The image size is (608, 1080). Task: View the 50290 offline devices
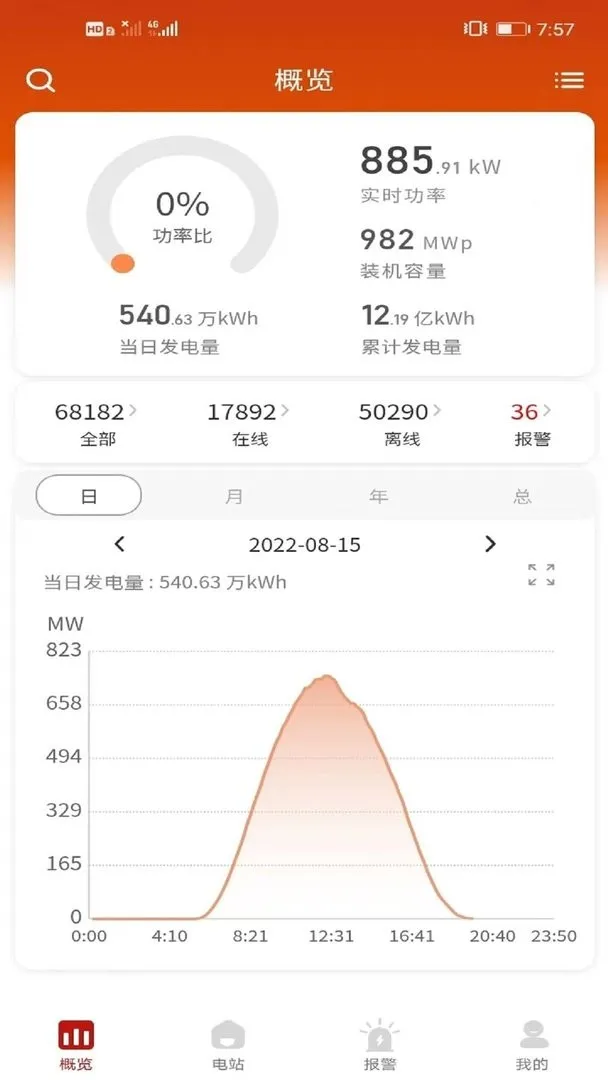[x=400, y=423]
